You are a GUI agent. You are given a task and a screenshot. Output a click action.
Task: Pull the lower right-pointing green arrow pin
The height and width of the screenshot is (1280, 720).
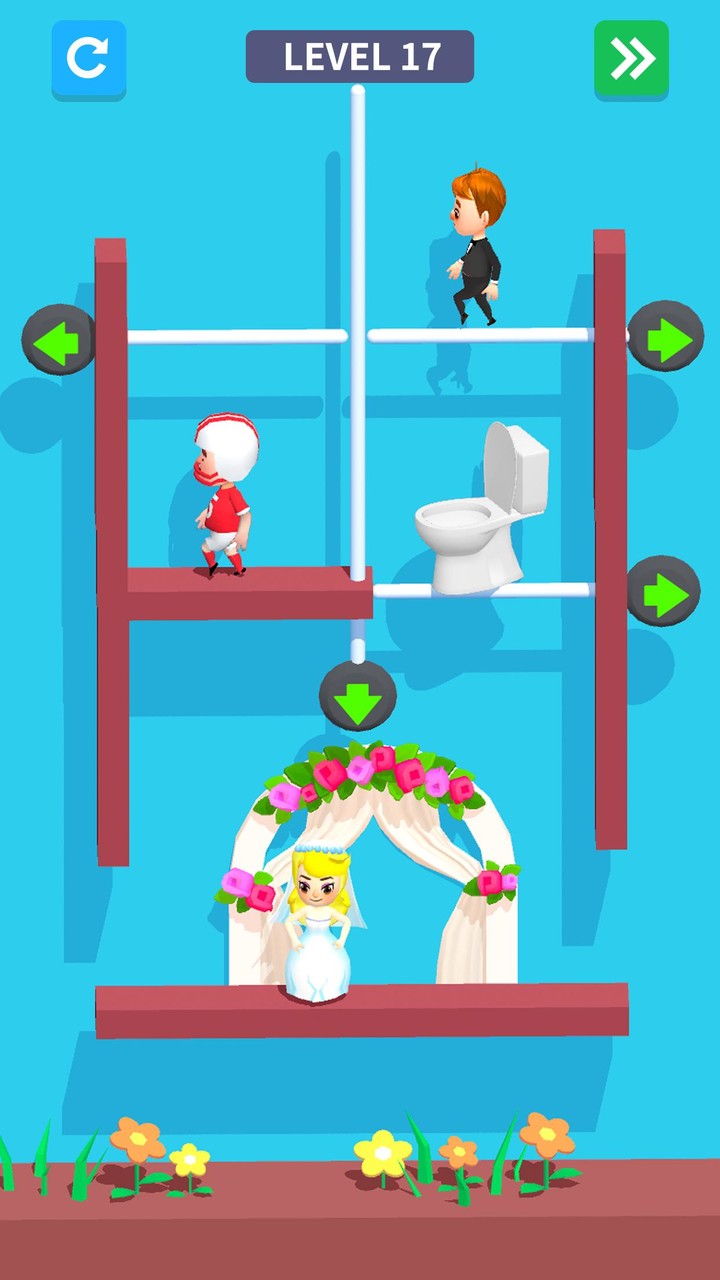664,589
